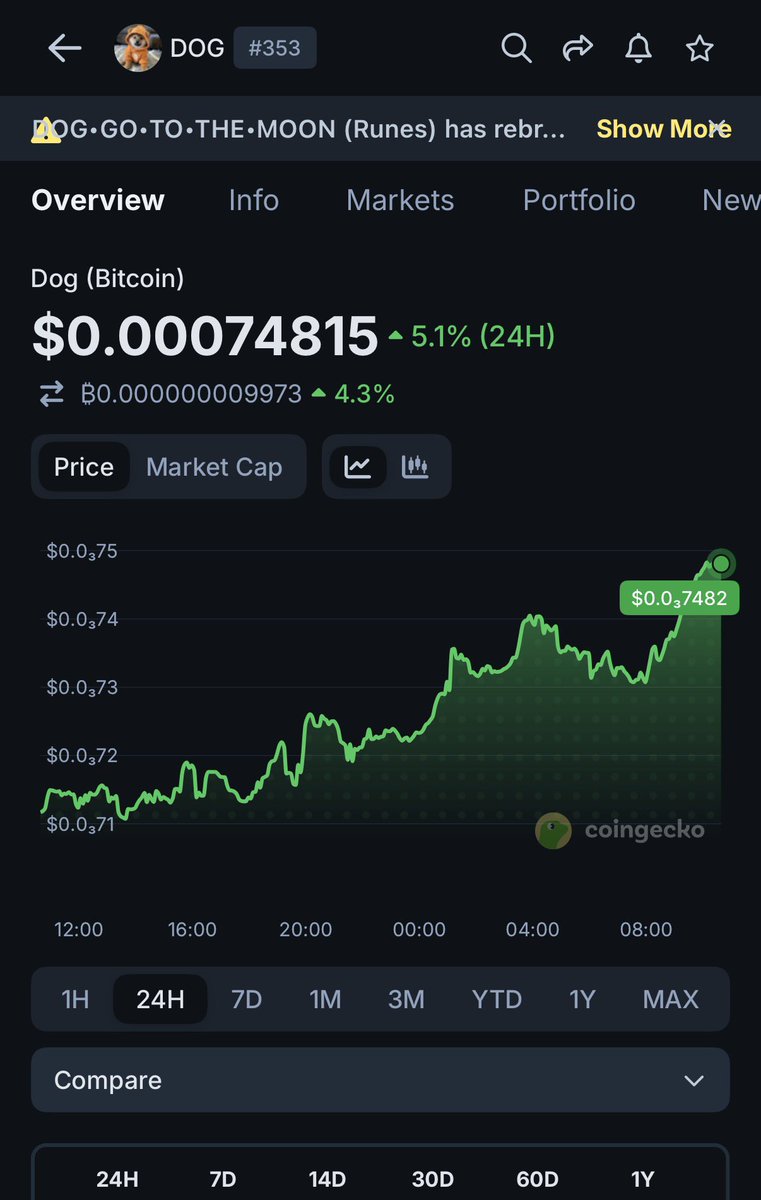Switch to the Markets tab
This screenshot has width=761, height=1200.
[400, 200]
